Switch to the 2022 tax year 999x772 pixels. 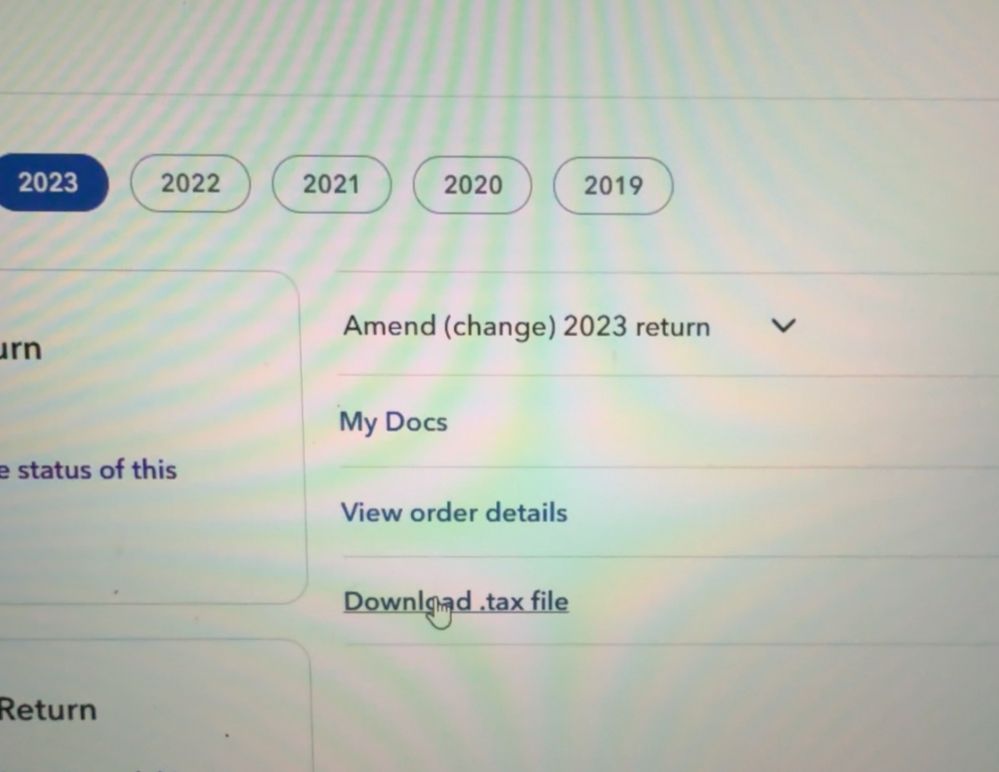pyautogui.click(x=190, y=184)
